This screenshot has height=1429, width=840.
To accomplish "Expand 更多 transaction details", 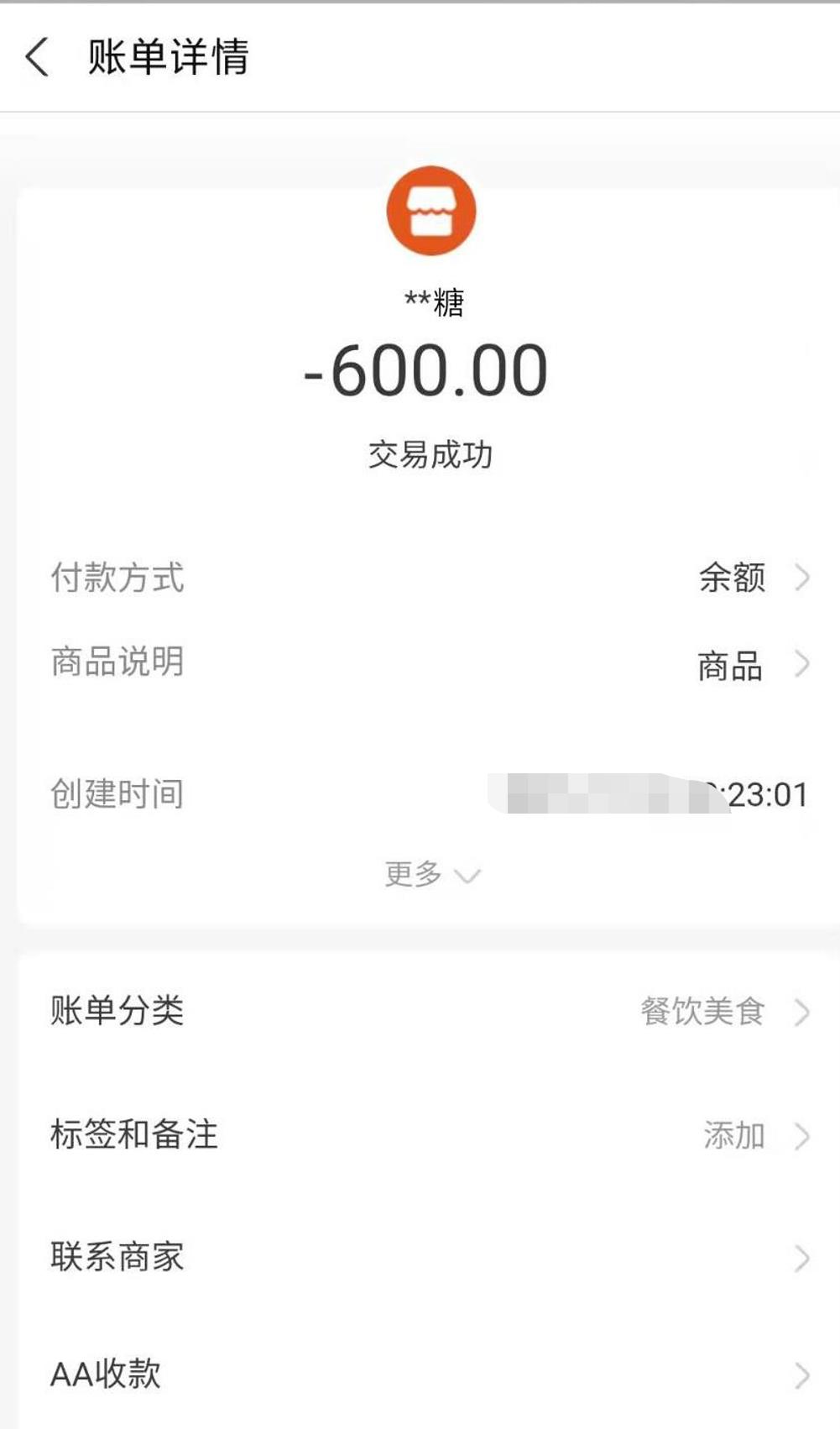I will pos(431,875).
